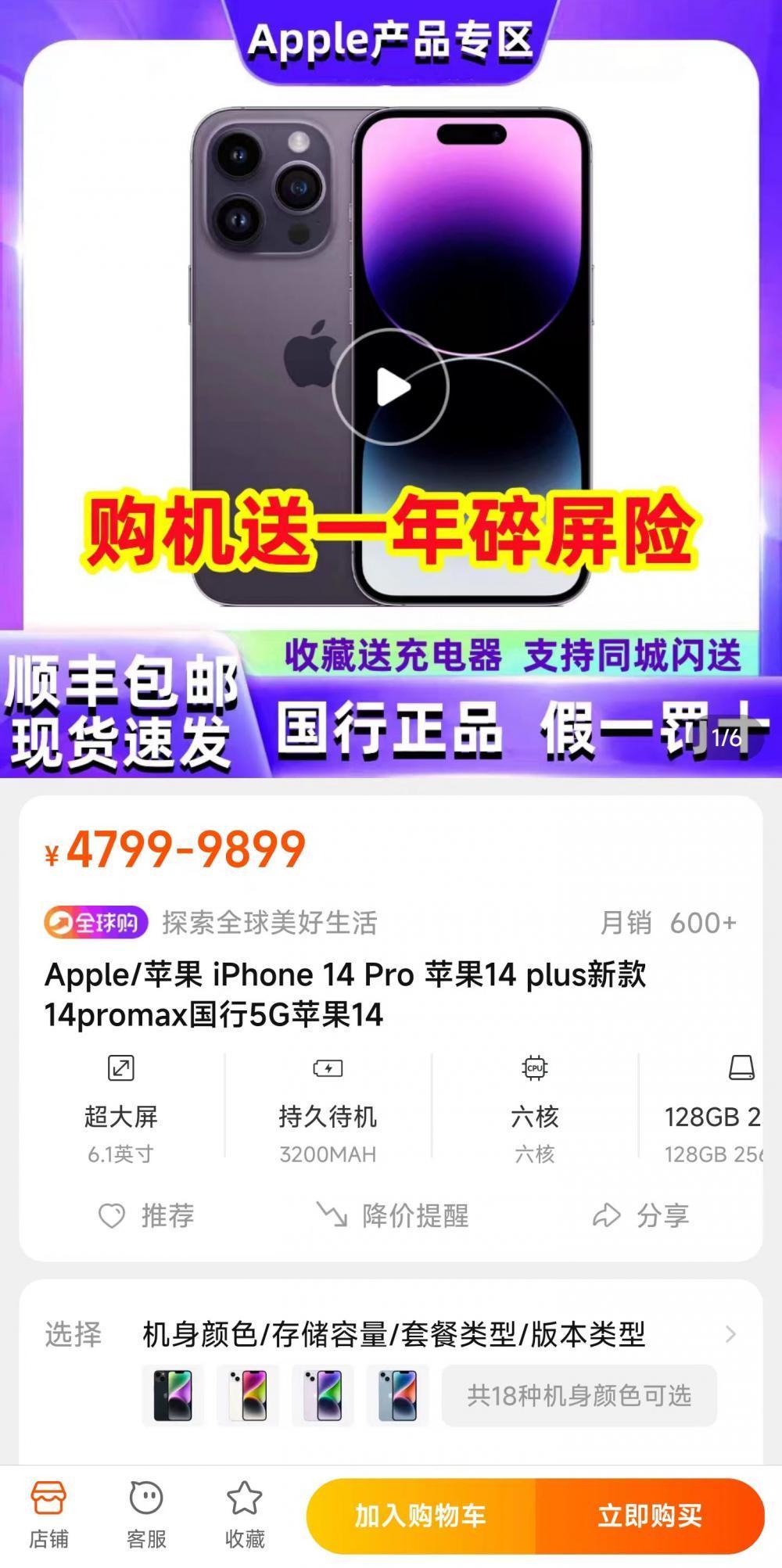Viewport: 782px width, 1568px height.
Task: Share this product via 分享
Action: click(x=640, y=1215)
